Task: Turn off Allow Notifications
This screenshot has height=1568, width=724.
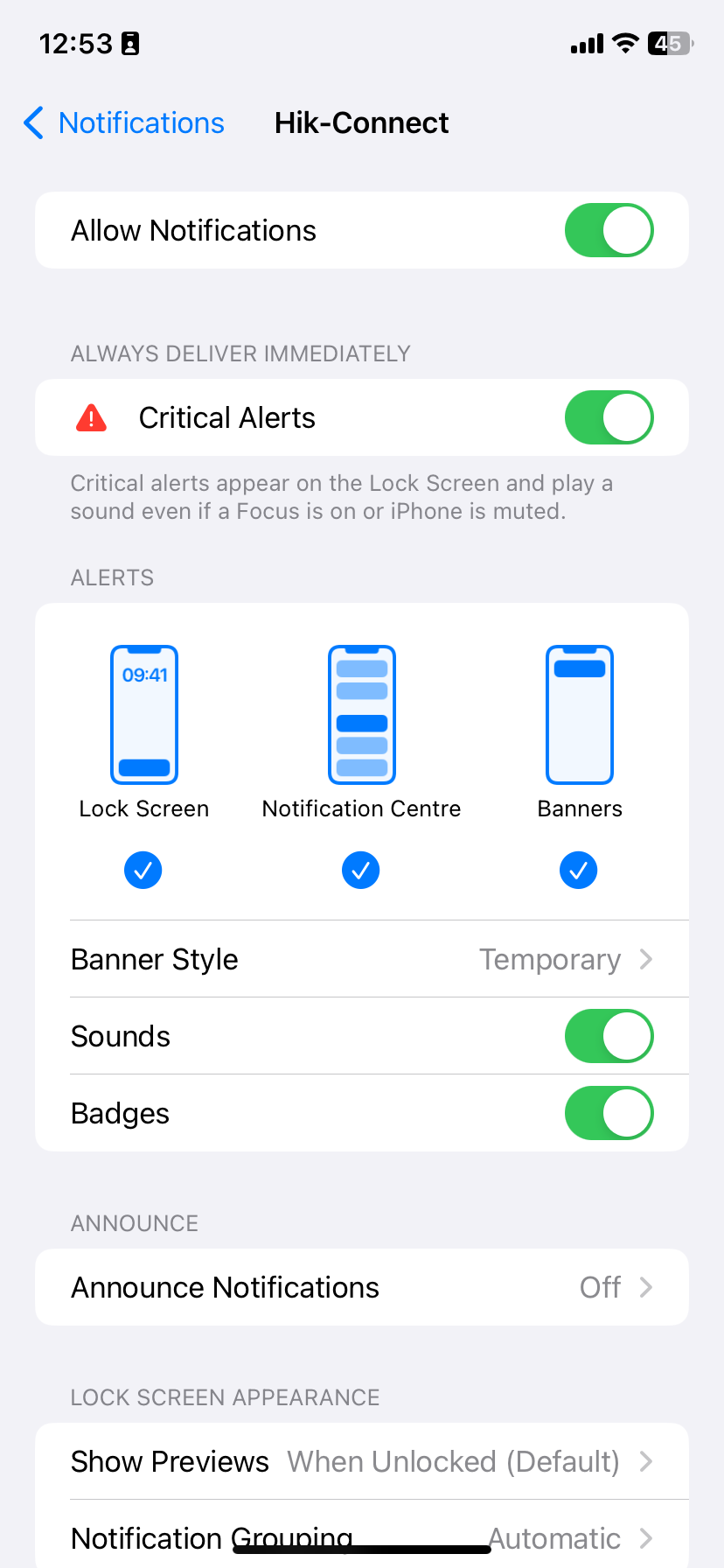Action: pos(609,231)
